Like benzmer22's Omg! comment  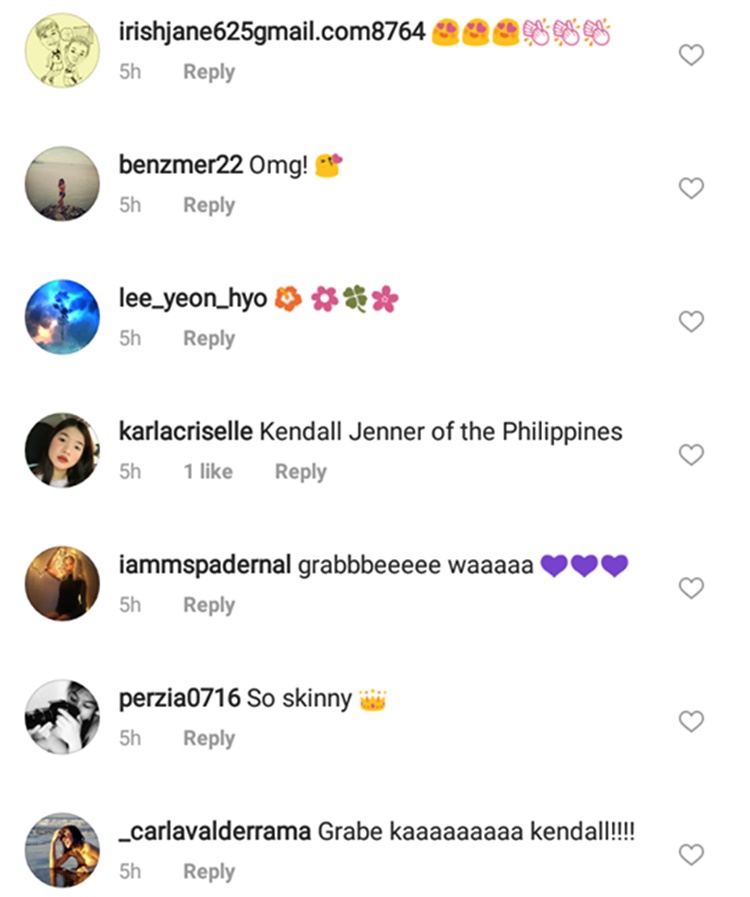click(x=691, y=188)
